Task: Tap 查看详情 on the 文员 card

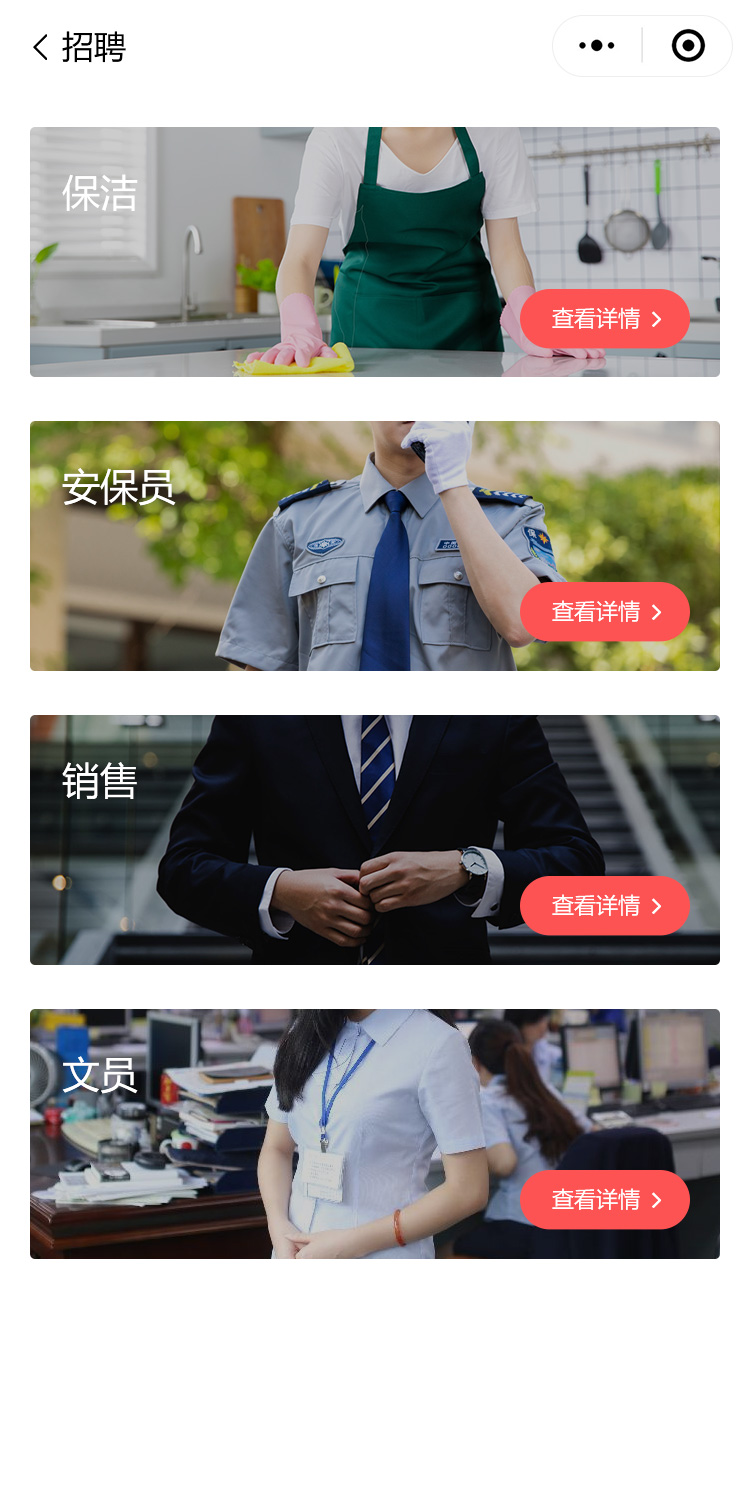Action: 604,1200
